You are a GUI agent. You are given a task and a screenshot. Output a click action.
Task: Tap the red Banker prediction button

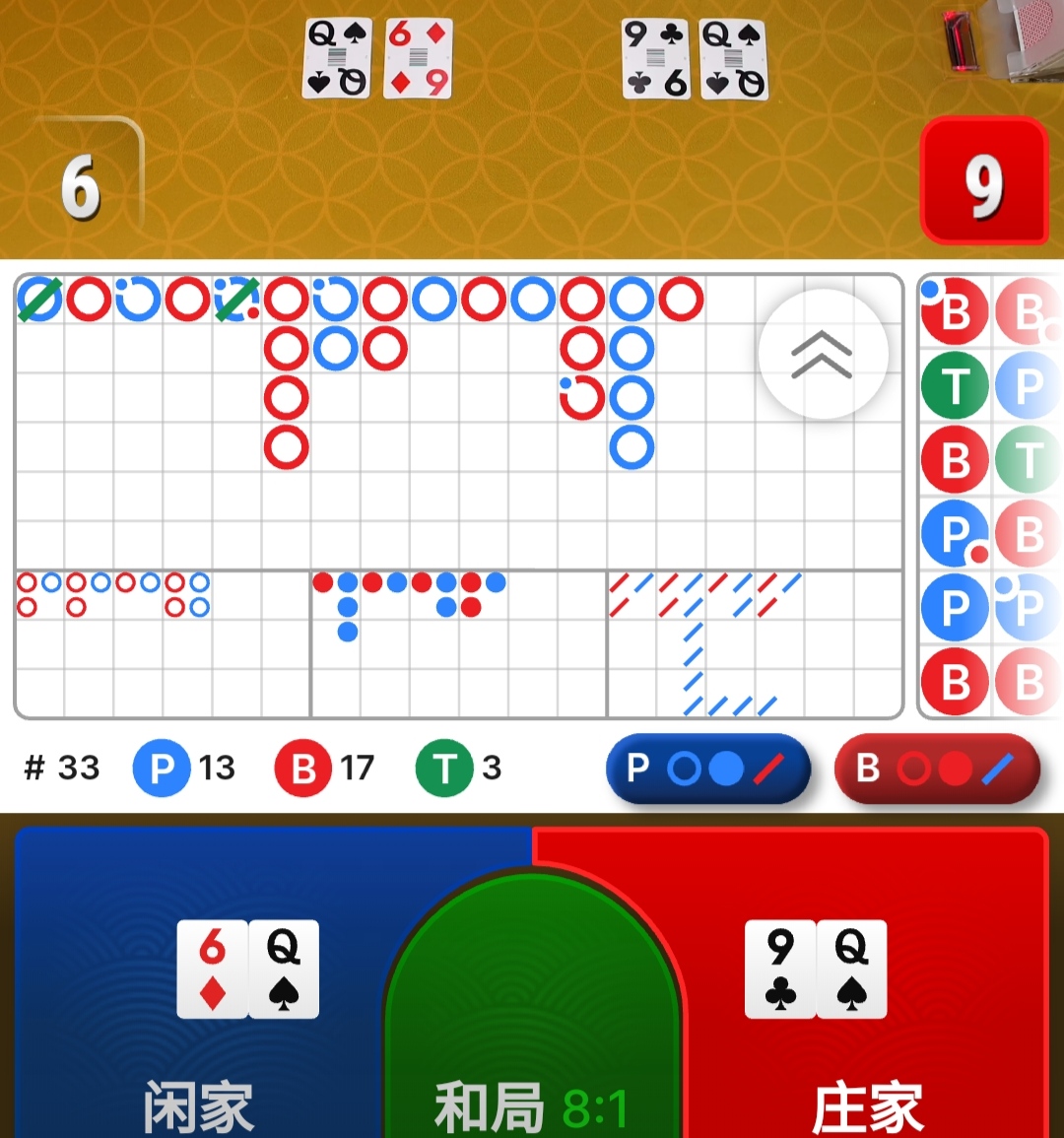[937, 769]
